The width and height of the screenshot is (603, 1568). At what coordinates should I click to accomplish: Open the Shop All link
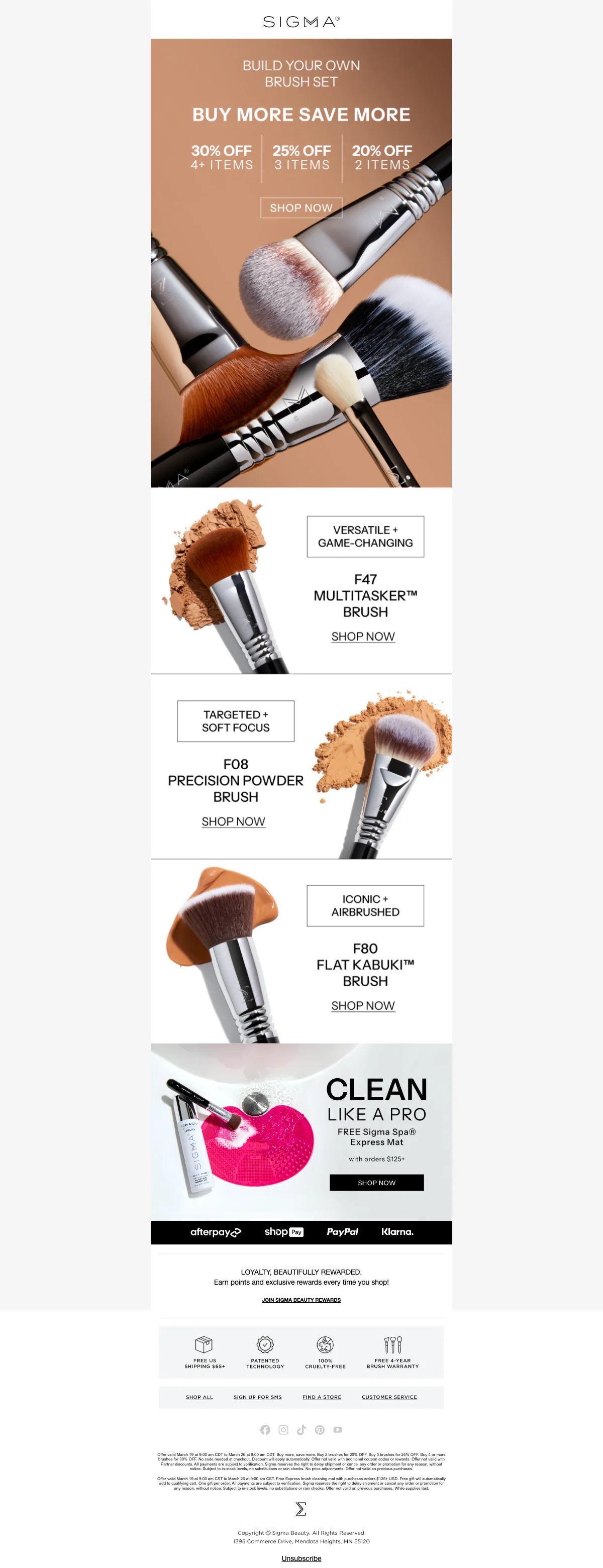pos(199,1397)
